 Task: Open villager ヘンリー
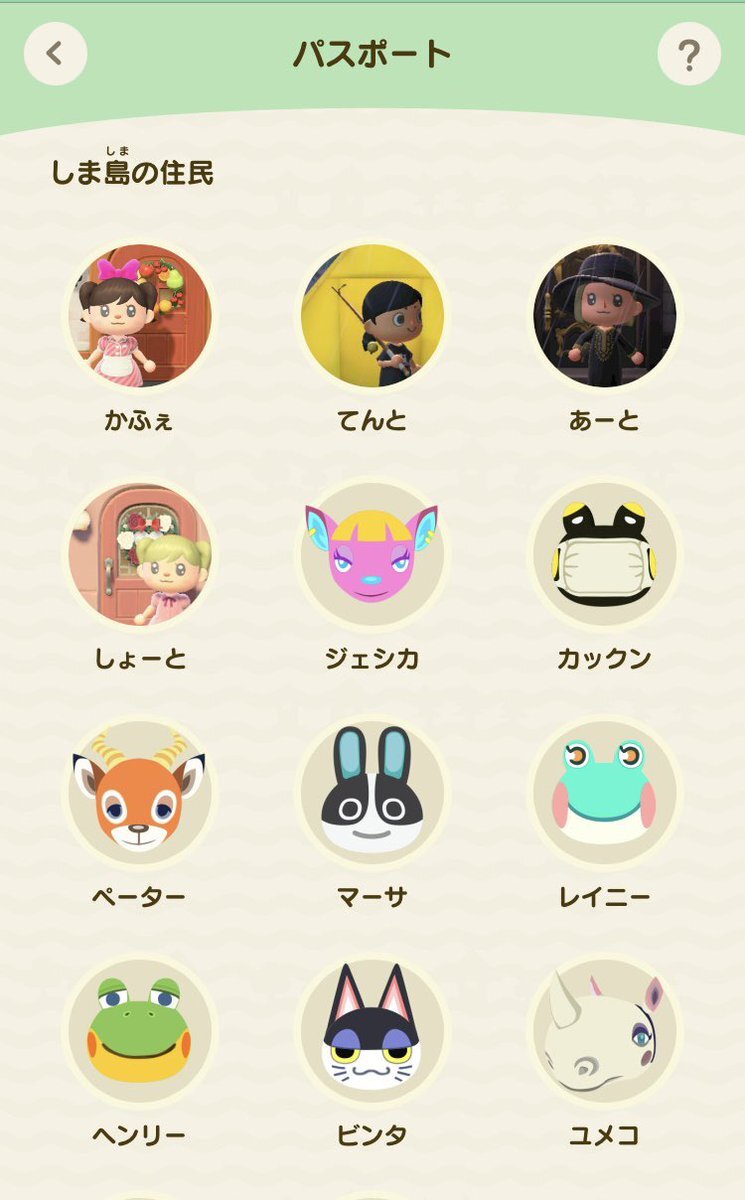tap(140, 1030)
